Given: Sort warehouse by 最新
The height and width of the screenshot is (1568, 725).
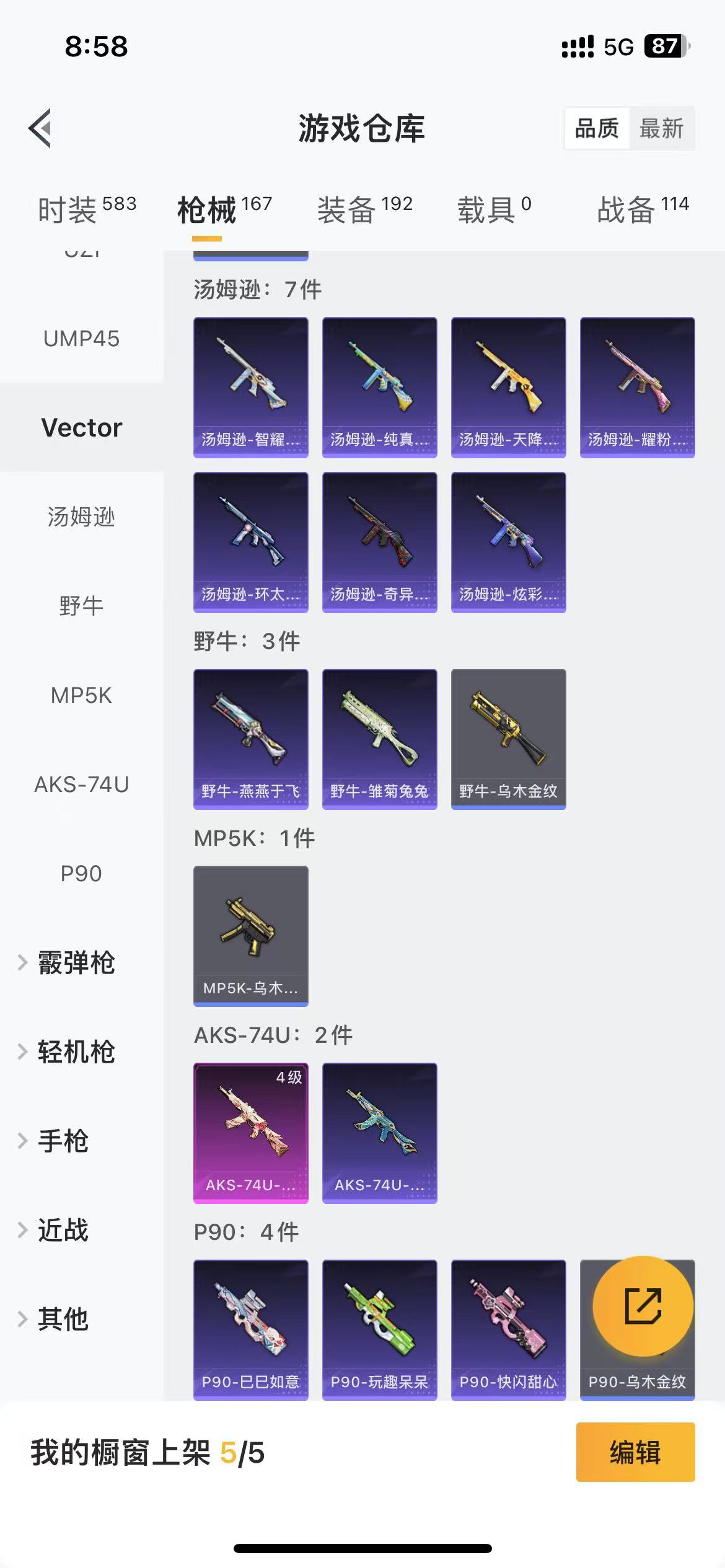Looking at the screenshot, I should point(661,129).
